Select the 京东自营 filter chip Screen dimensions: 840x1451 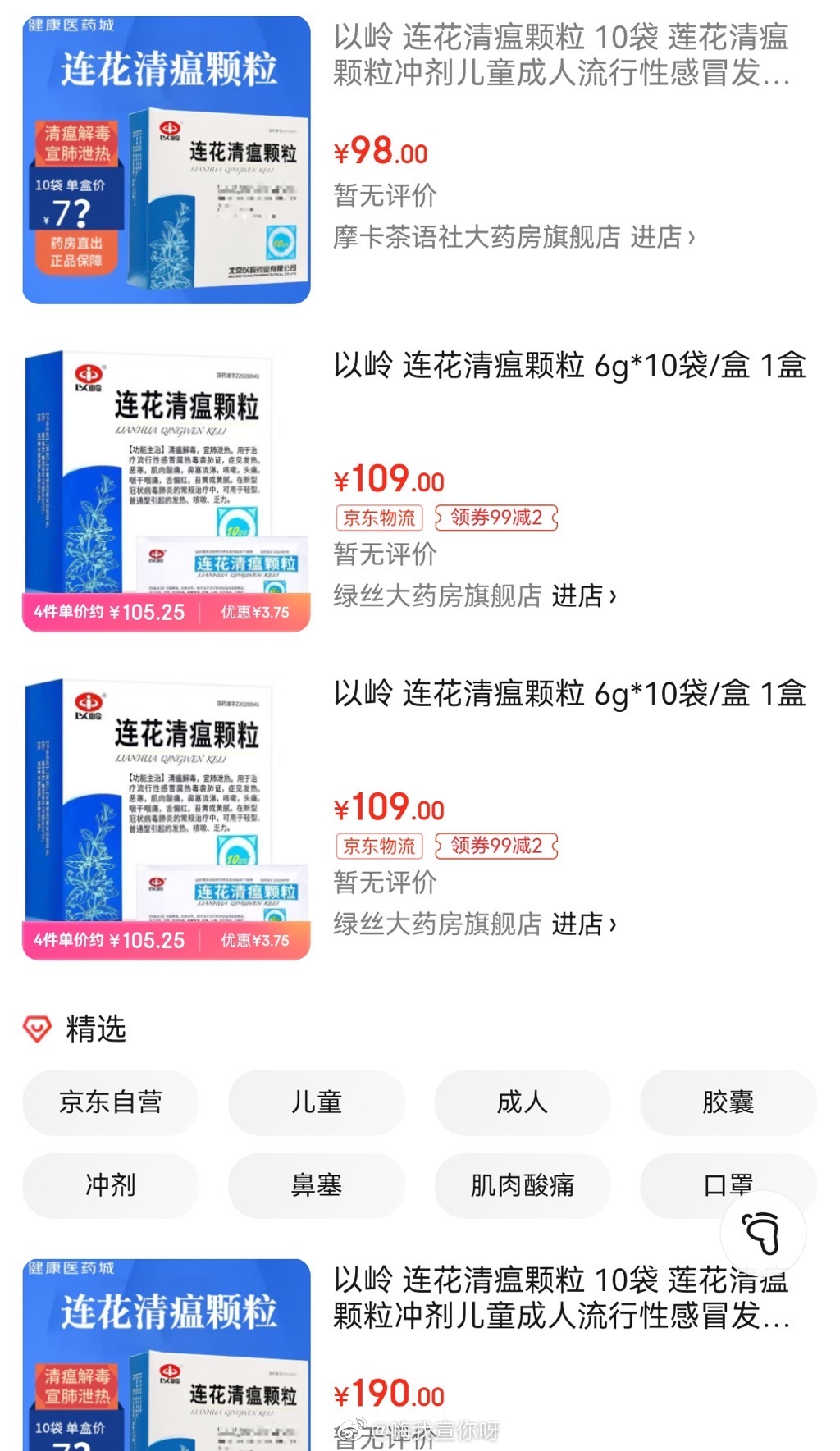pos(111,1102)
